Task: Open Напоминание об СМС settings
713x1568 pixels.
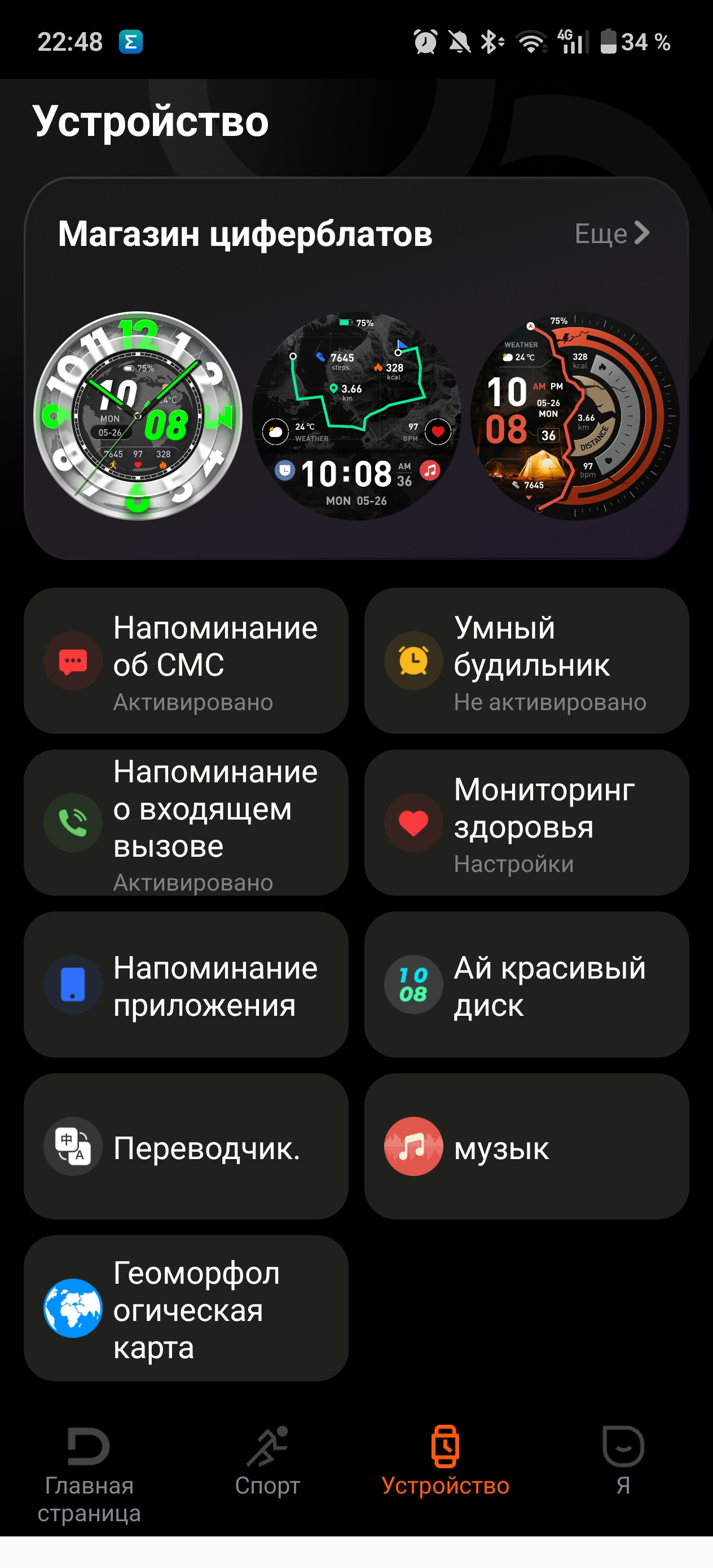Action: [186, 660]
